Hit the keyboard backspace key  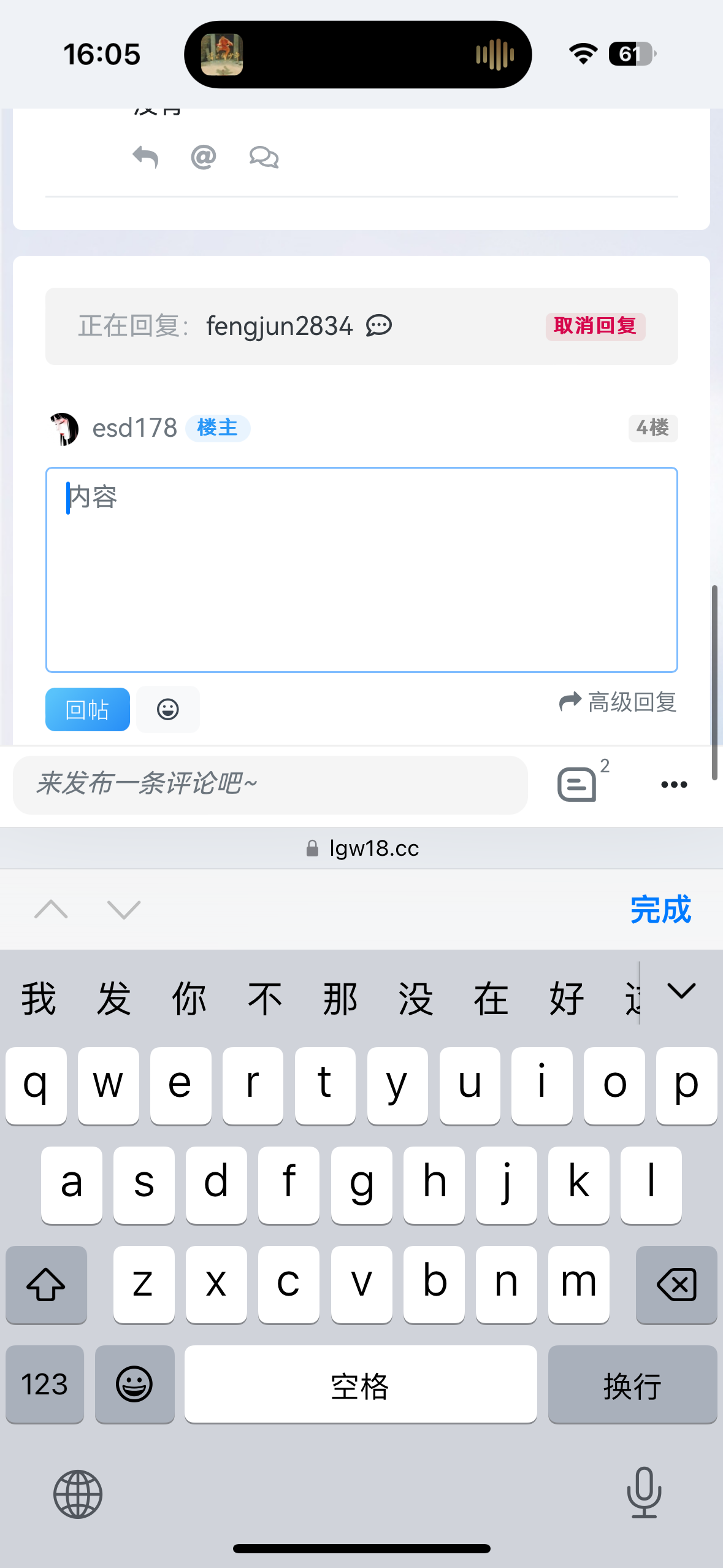click(676, 1285)
